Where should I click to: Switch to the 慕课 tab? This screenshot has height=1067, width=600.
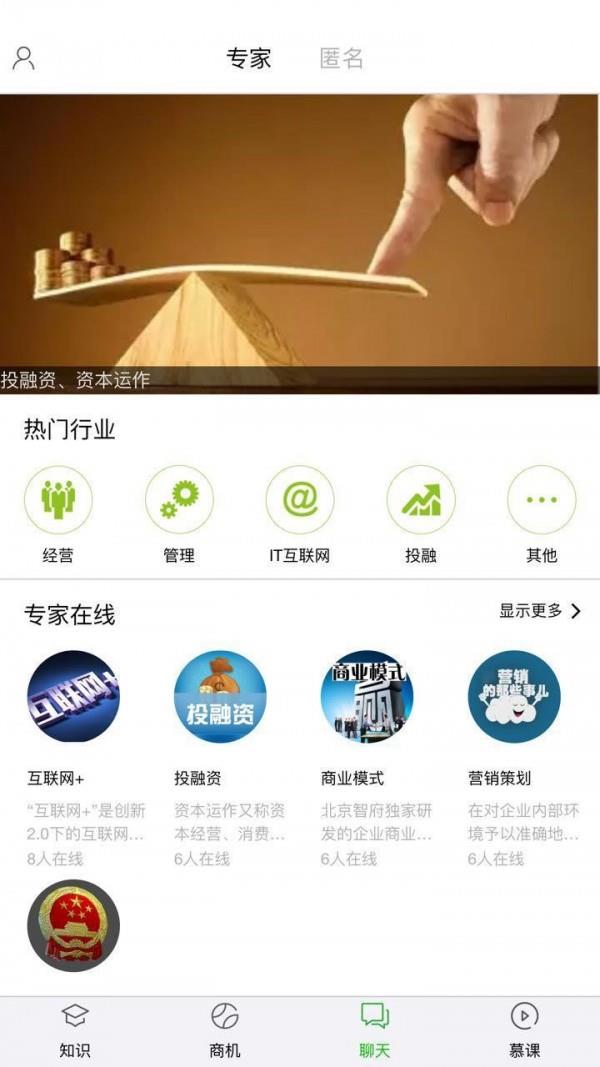tap(524, 1031)
